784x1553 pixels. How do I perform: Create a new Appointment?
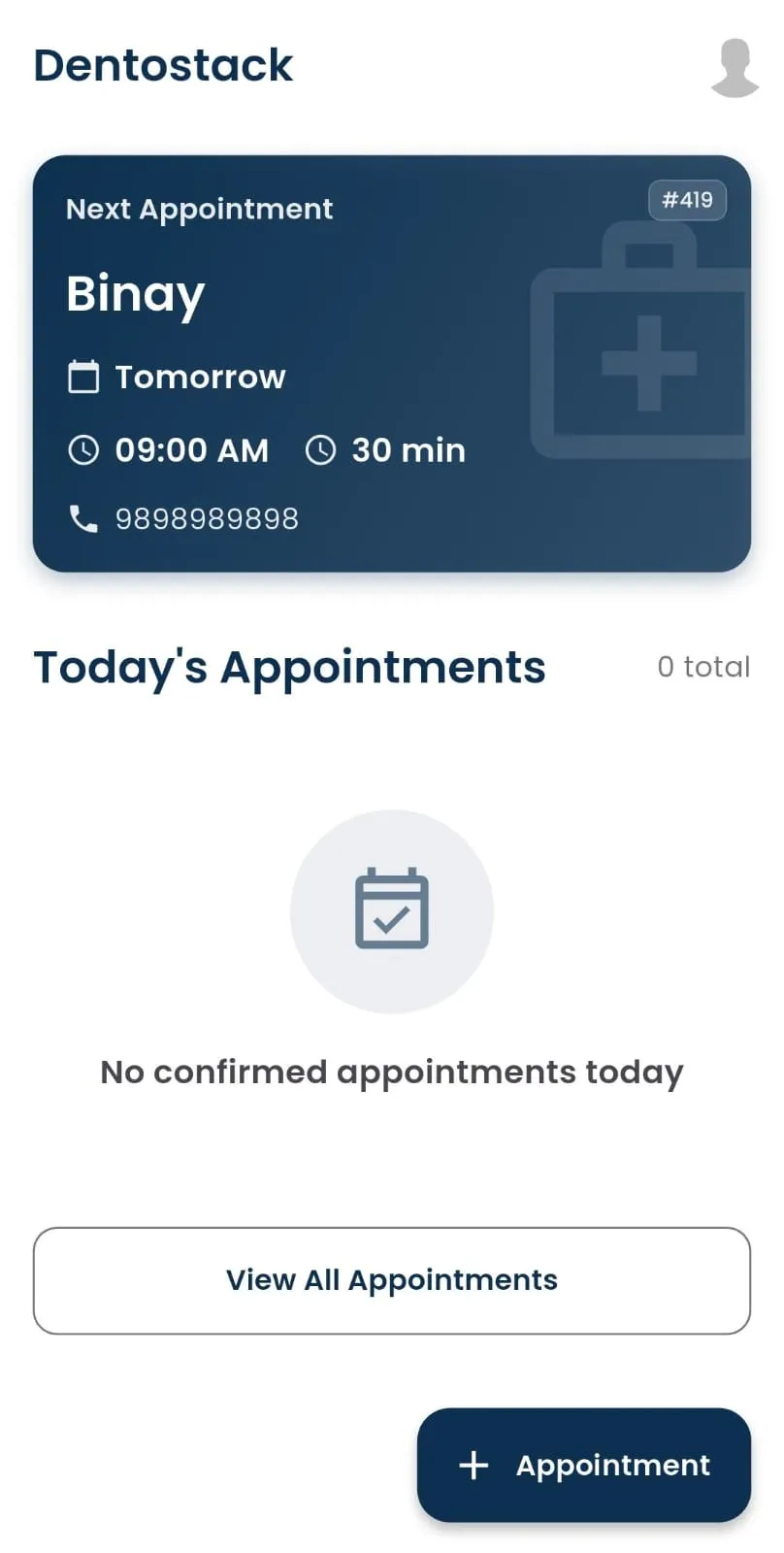[x=584, y=1465]
